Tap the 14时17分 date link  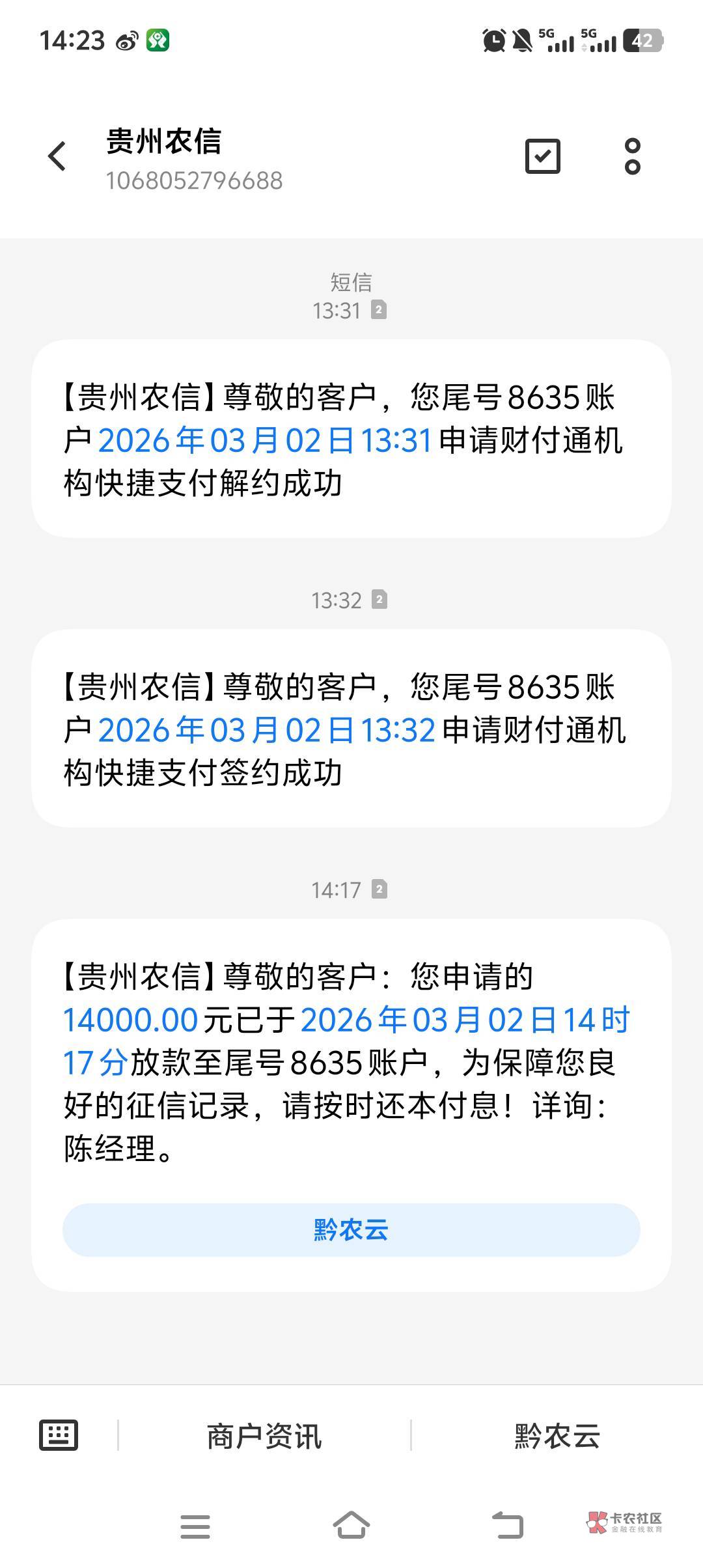point(465,1020)
